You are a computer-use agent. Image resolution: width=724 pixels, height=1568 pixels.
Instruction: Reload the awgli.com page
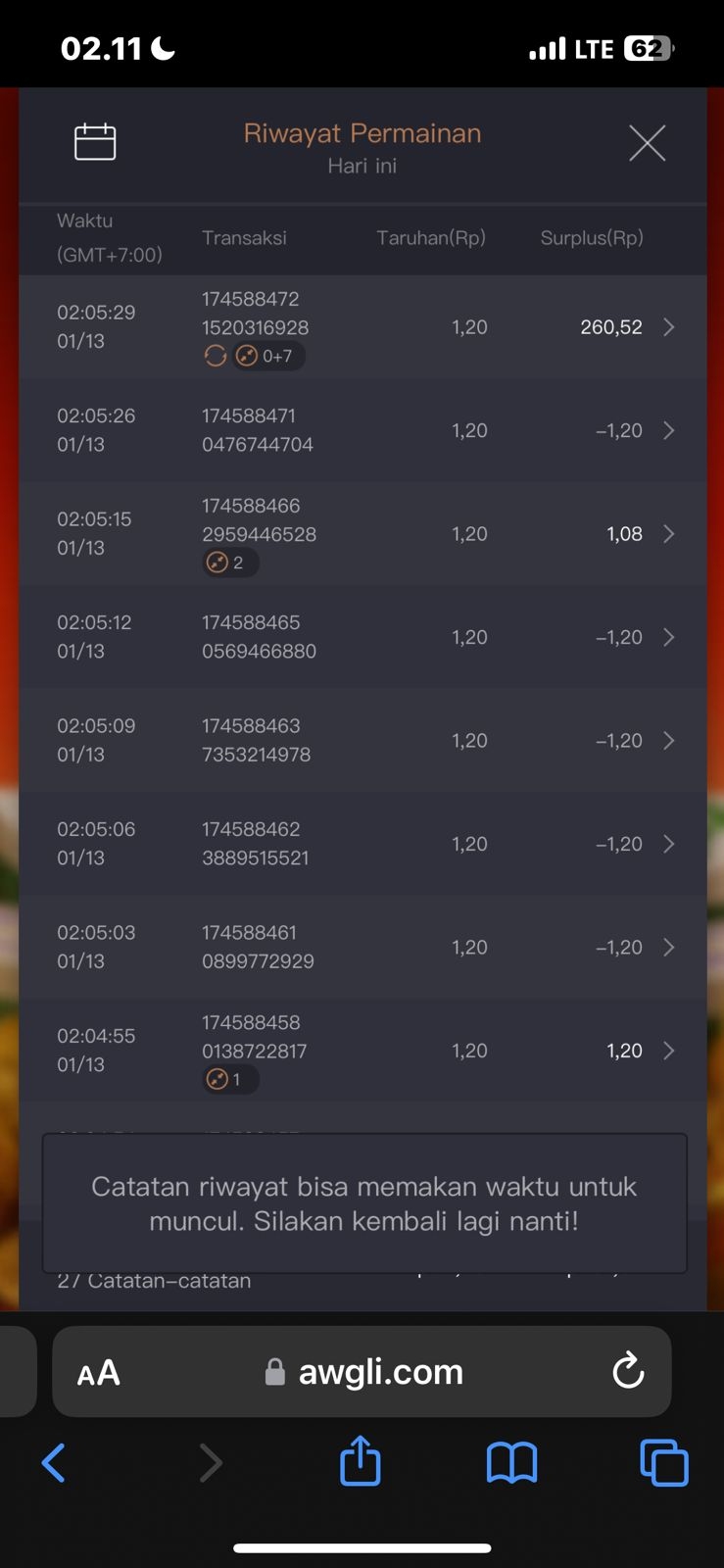[628, 1371]
